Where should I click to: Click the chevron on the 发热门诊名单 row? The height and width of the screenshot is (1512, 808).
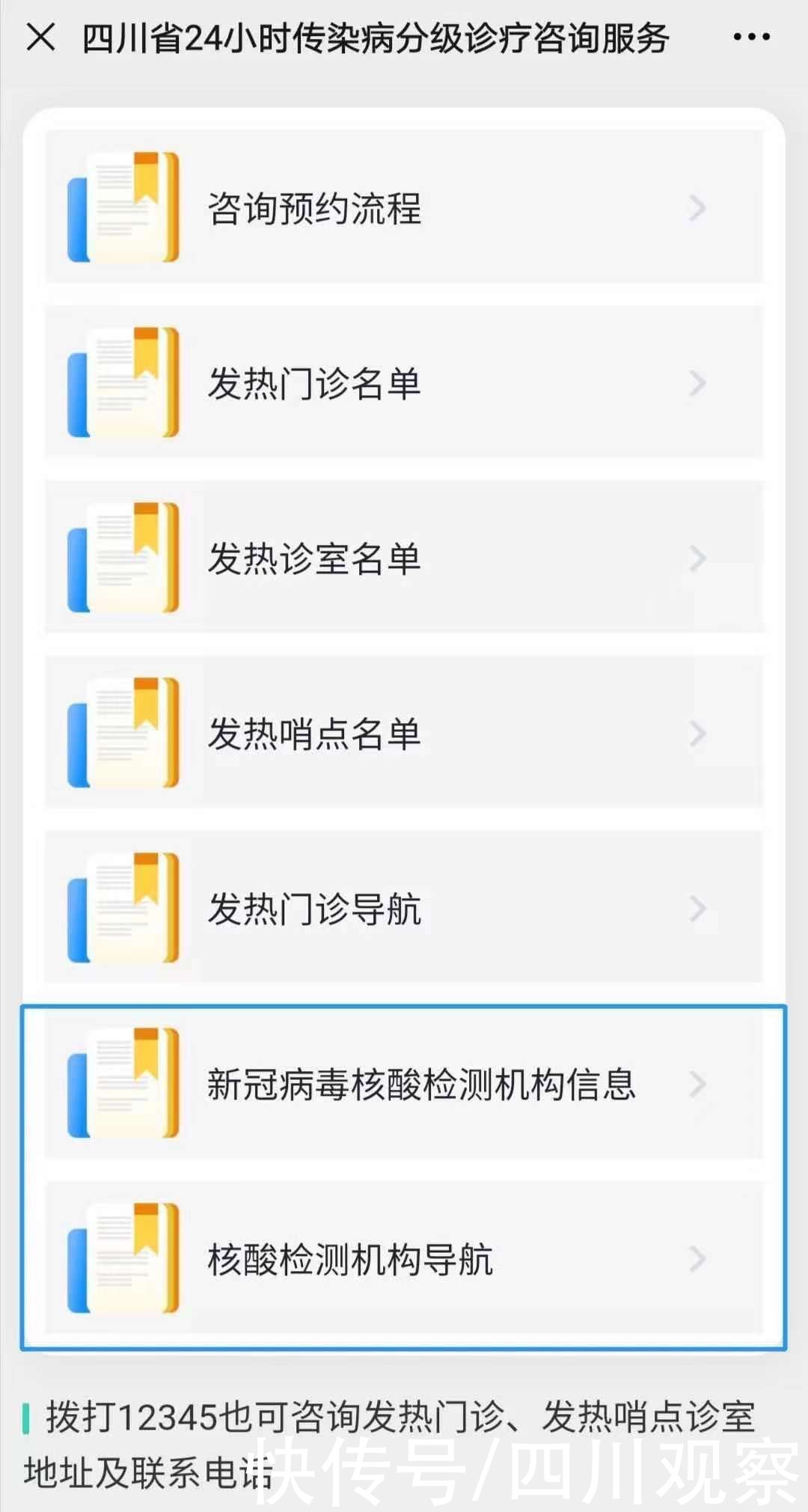pyautogui.click(x=699, y=384)
